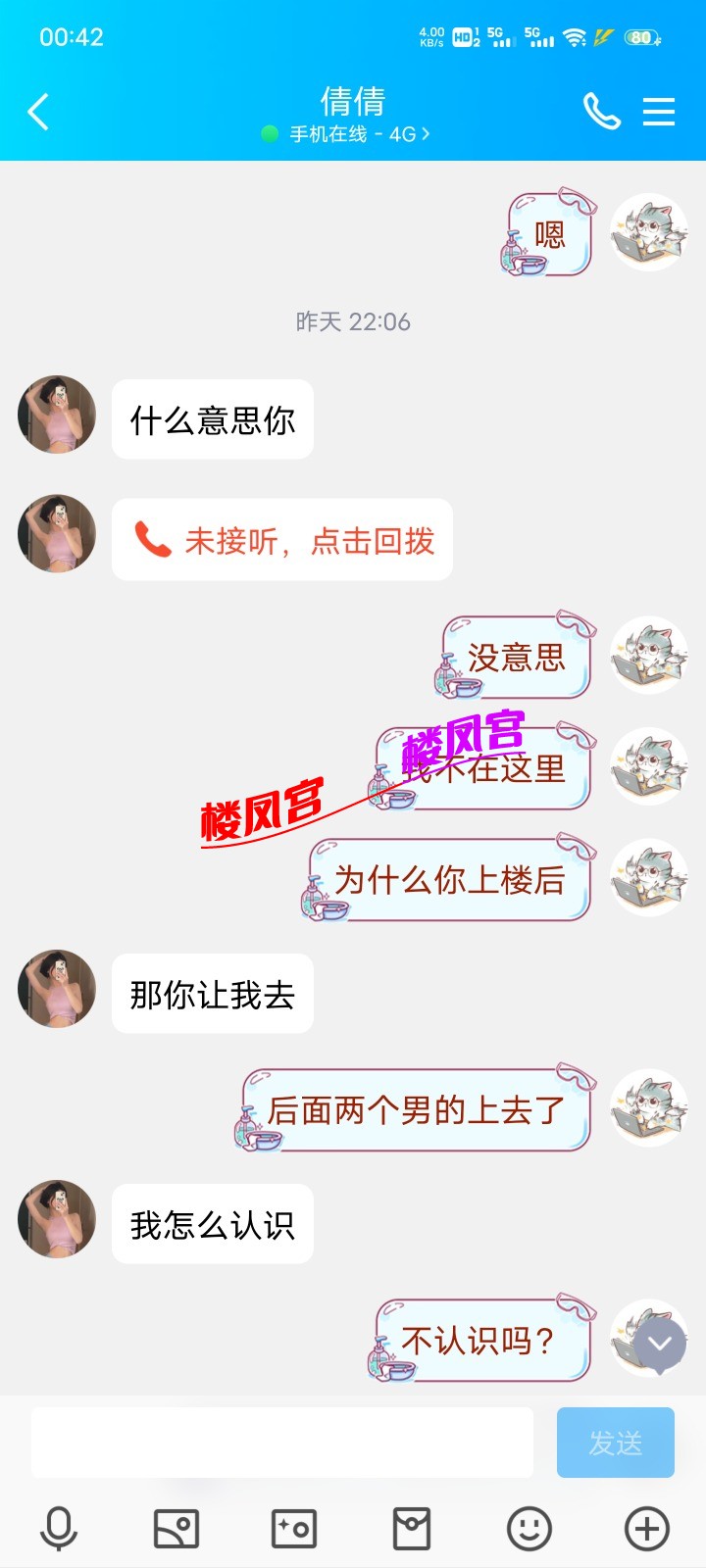Open the hamburger menu for chat settings
706x1568 pixels.
click(658, 111)
